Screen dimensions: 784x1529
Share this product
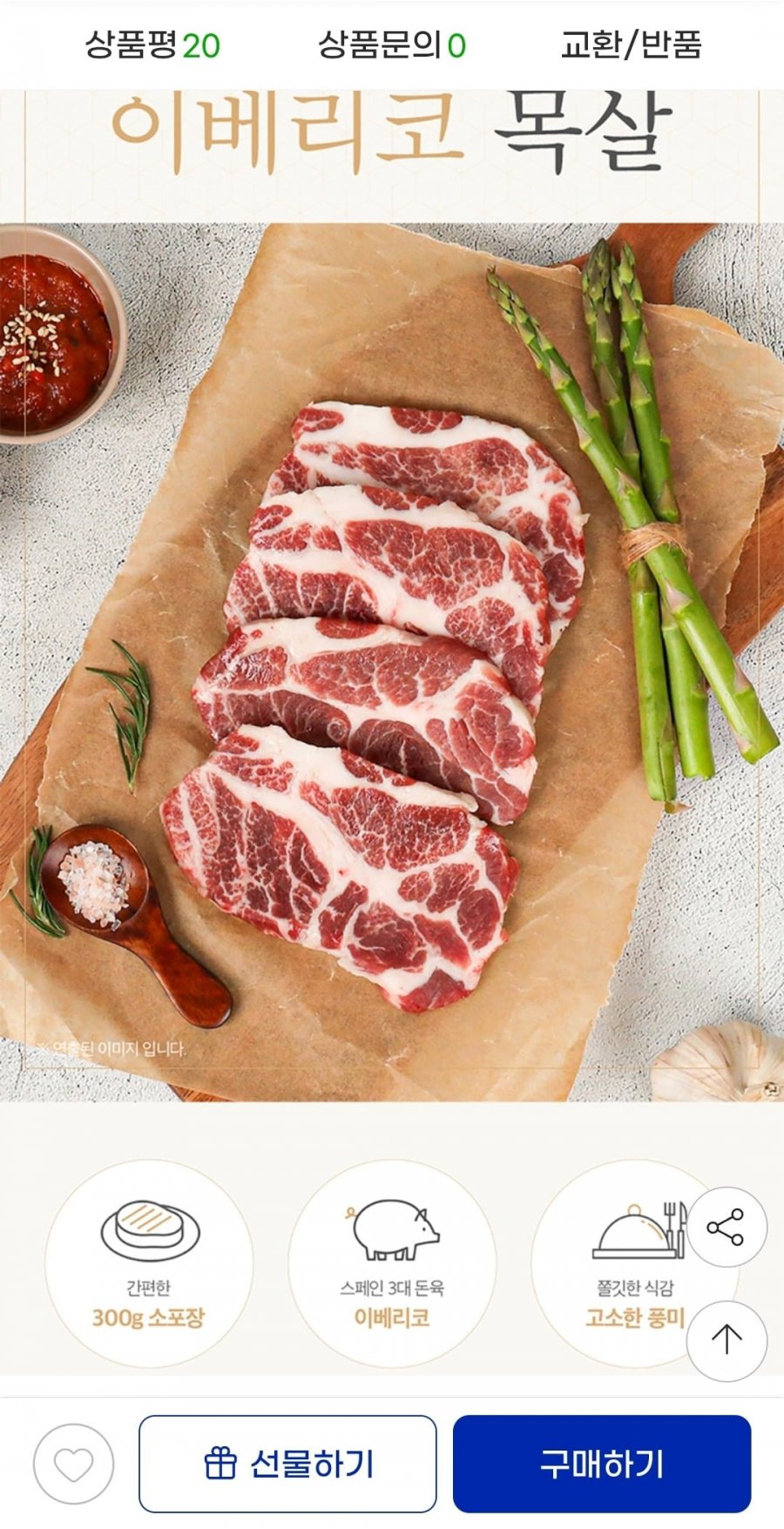tap(726, 1228)
